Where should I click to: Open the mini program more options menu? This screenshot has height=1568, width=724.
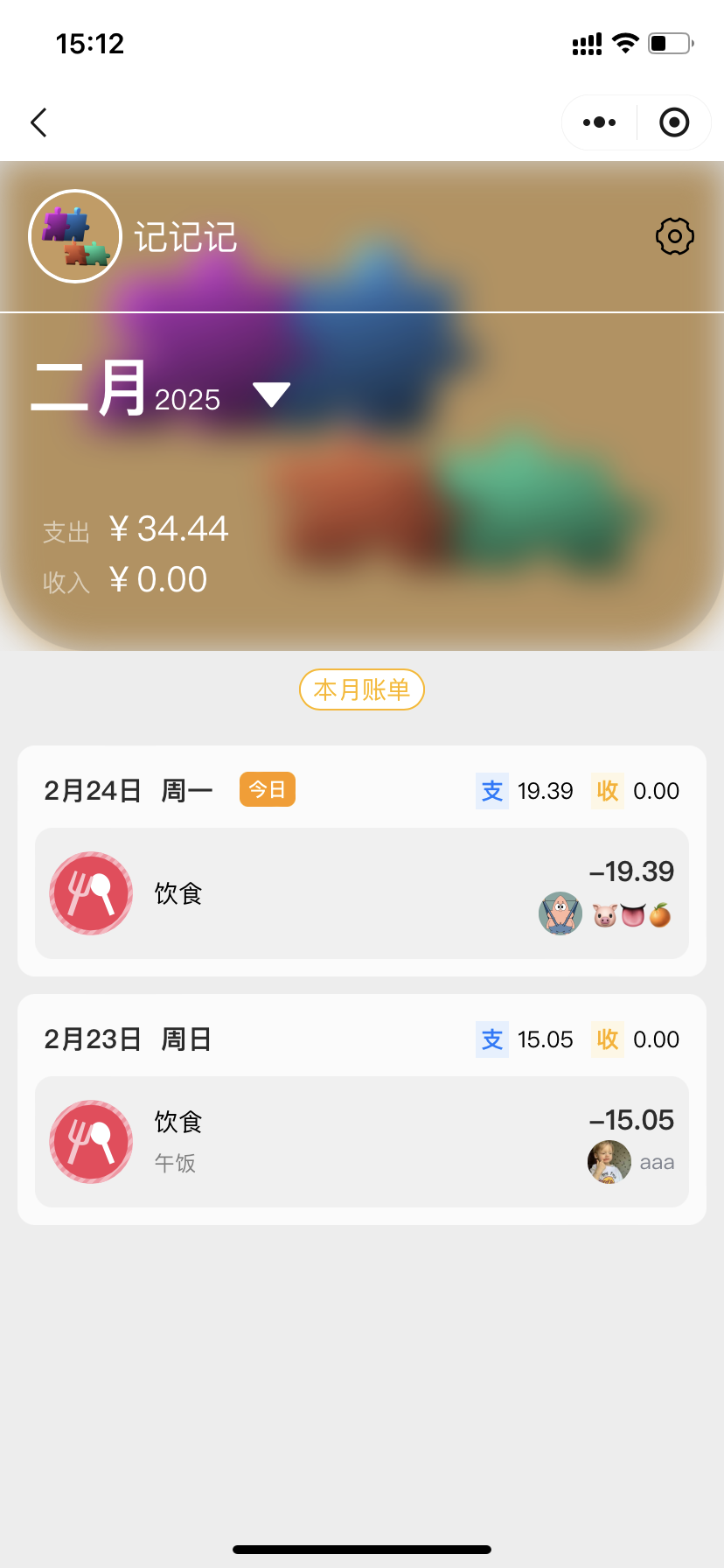599,122
